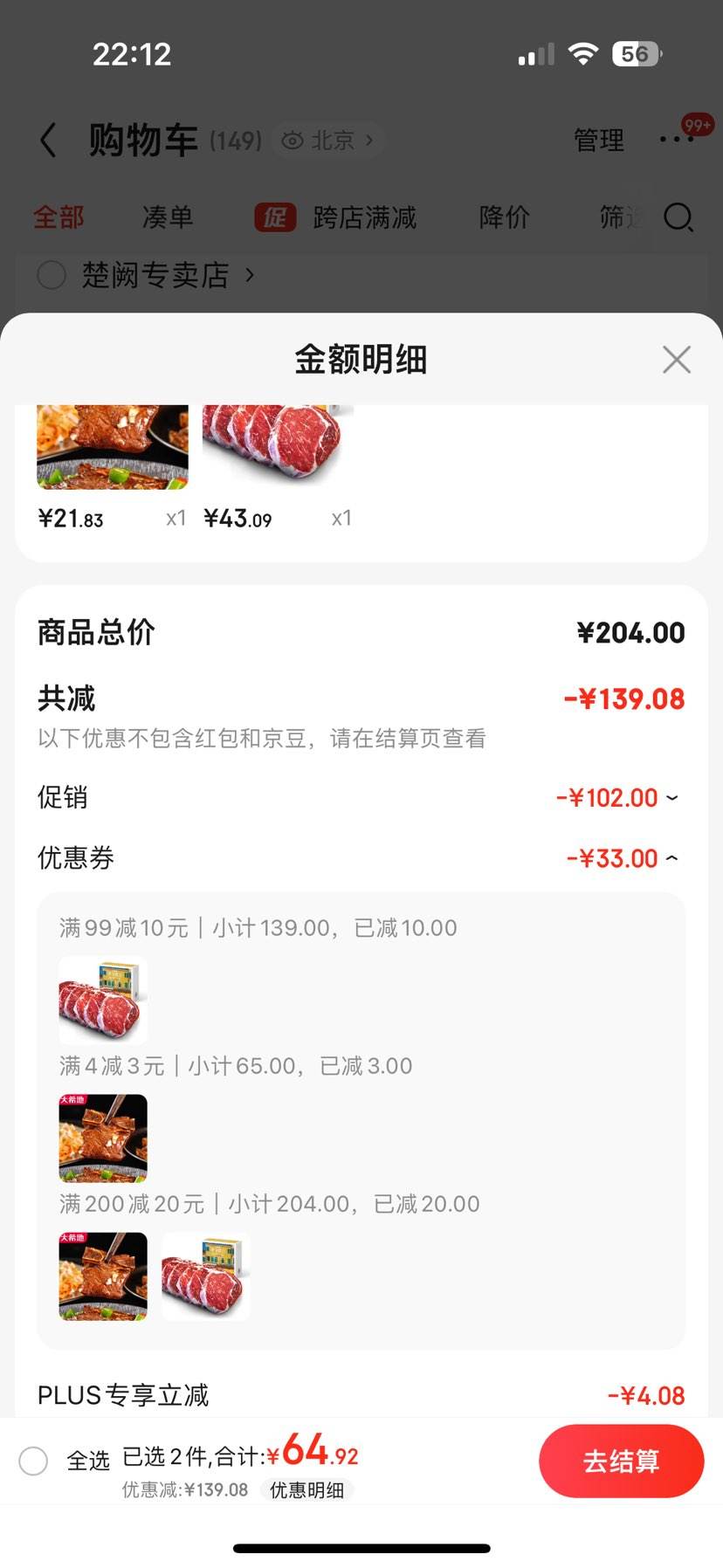The width and height of the screenshot is (723, 1568).
Task: Select the 楚阙专卖店 store checkbox
Action: (52, 275)
